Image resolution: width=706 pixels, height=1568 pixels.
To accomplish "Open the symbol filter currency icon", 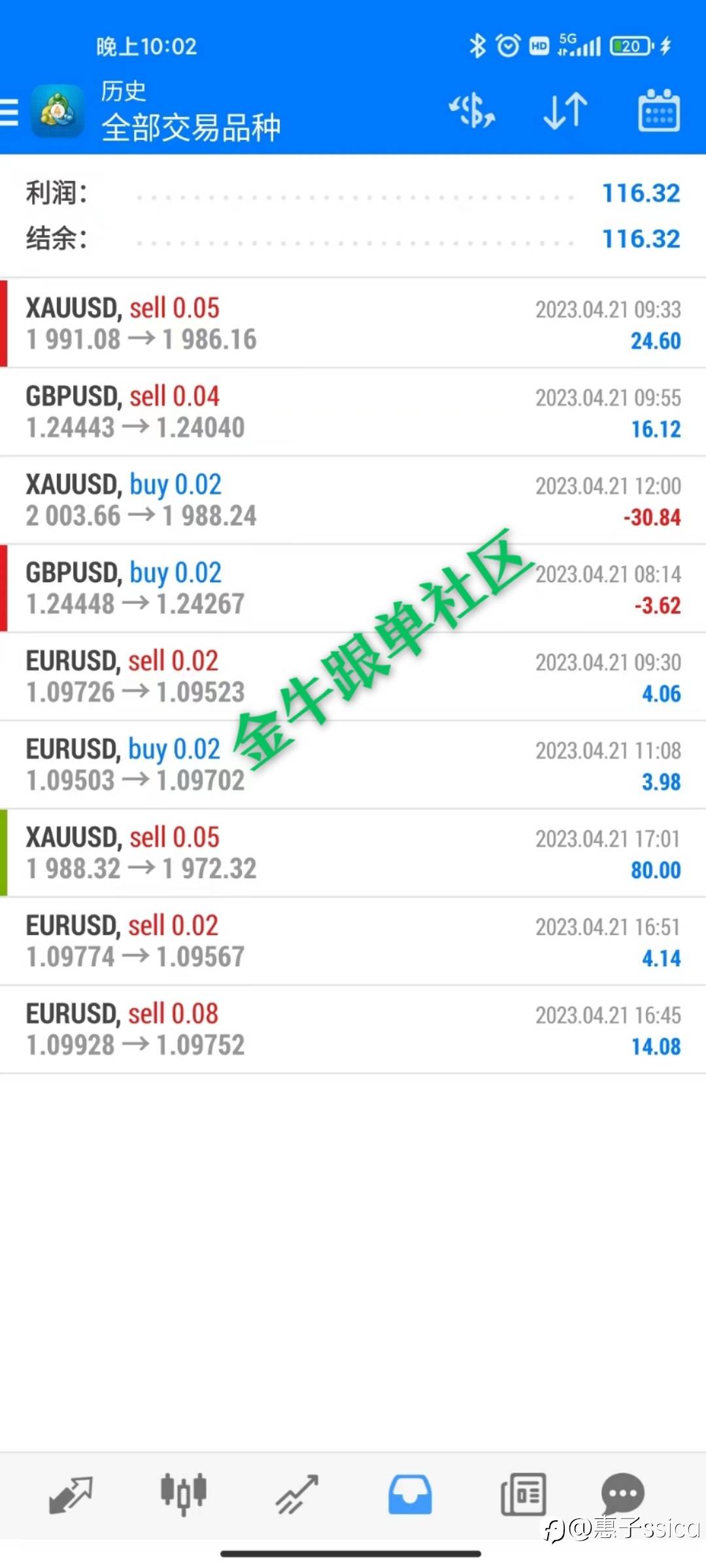I will coord(472,110).
